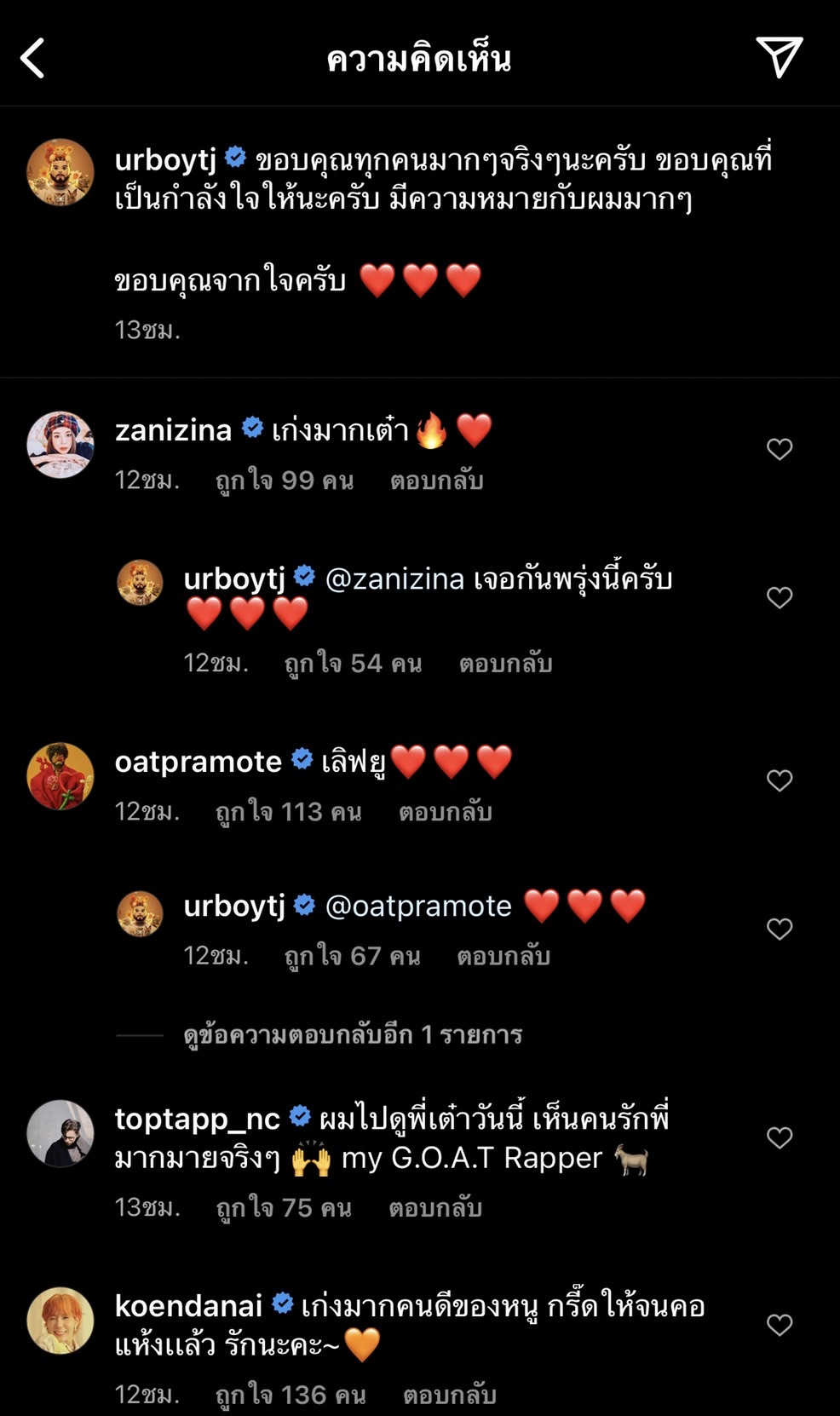Open the @zanizina mention in urboytj's reply
Viewport: 840px width, 1416px height.
click(395, 579)
